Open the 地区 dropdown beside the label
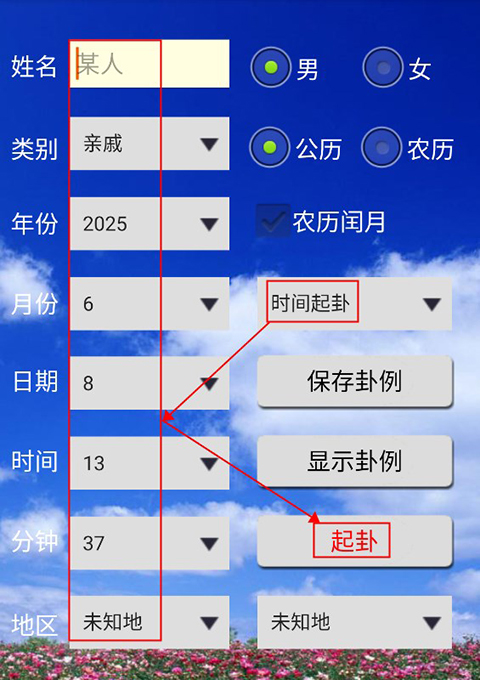This screenshot has height=680, width=480. (149, 622)
